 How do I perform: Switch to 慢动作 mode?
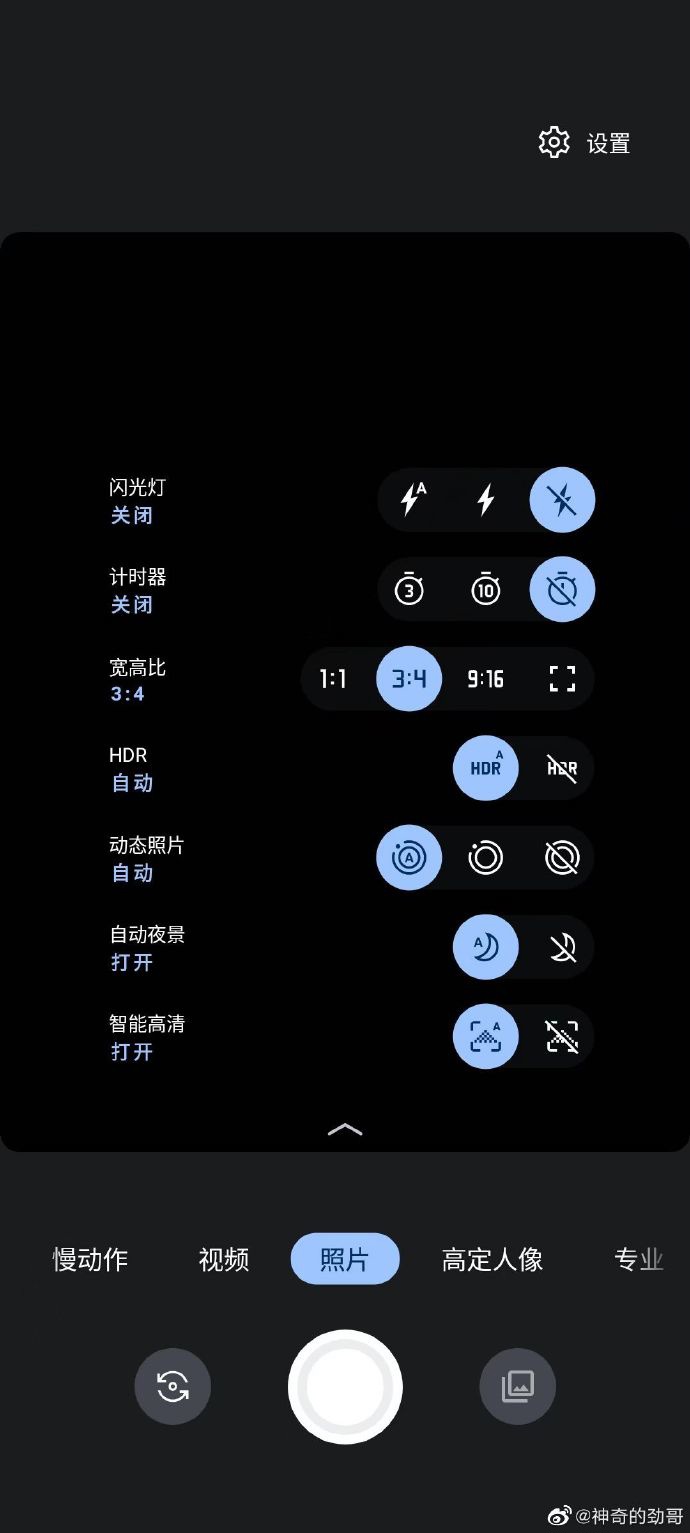click(90, 1259)
